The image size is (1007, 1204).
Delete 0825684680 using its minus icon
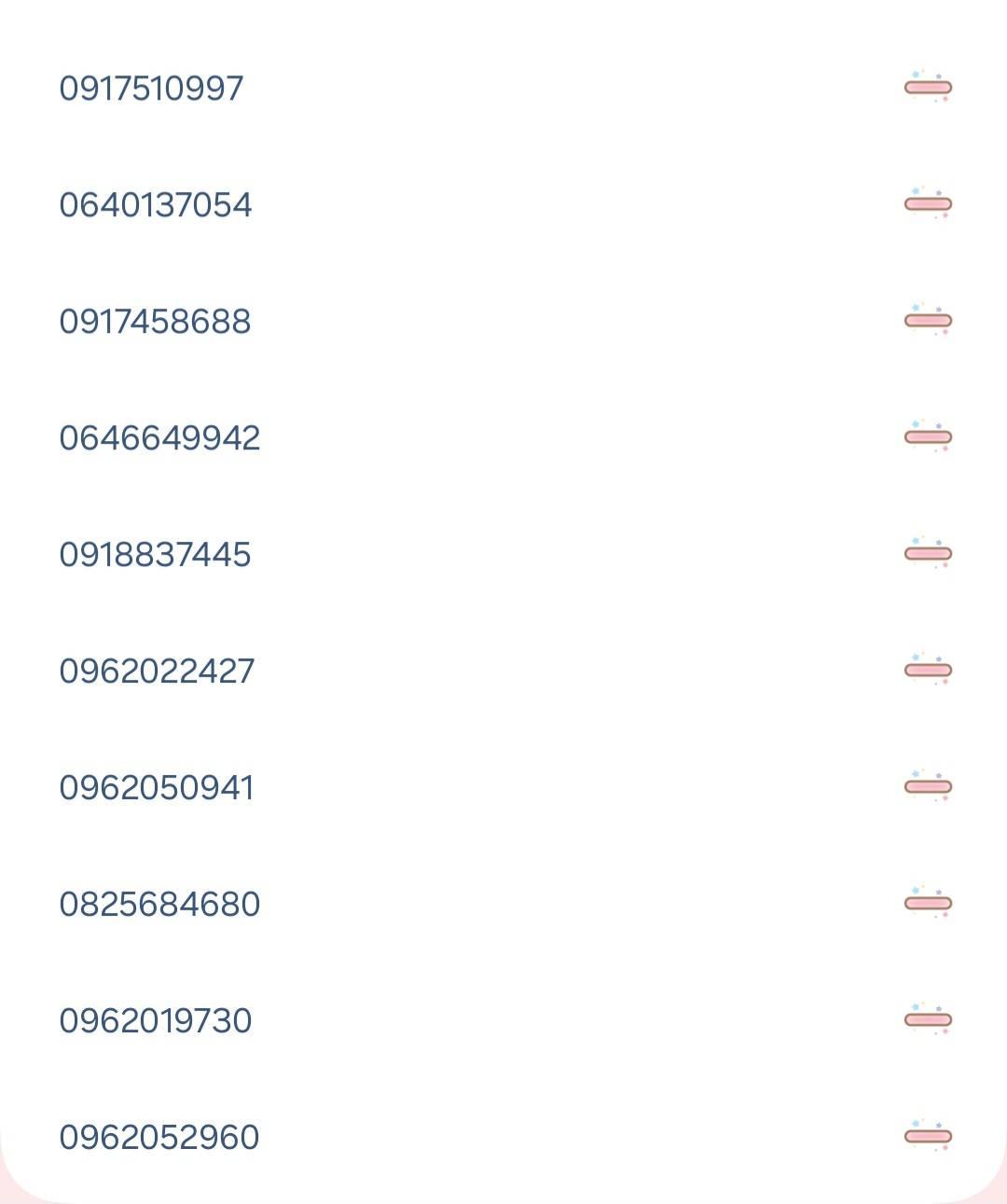(928, 903)
